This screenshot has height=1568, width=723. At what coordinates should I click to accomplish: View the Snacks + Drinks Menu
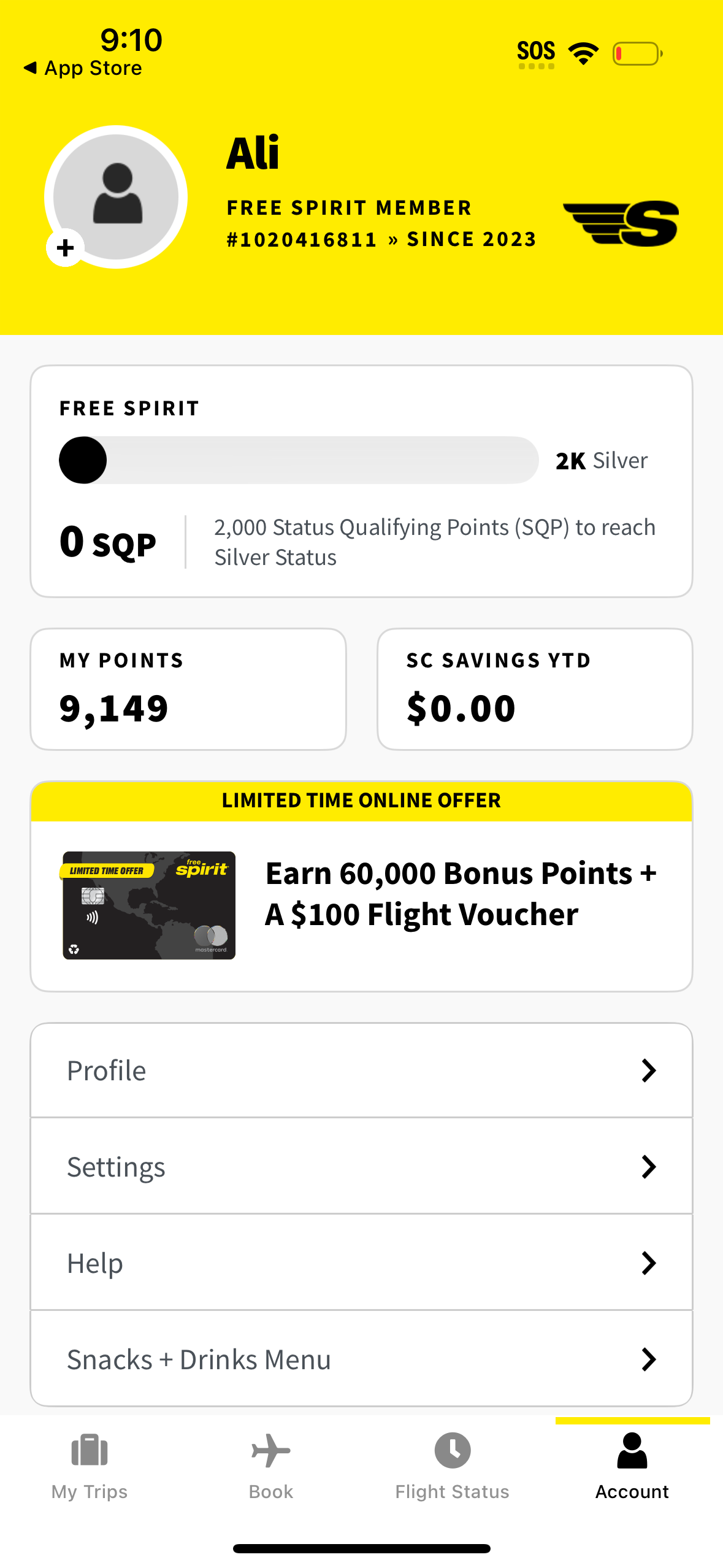pos(361,1359)
